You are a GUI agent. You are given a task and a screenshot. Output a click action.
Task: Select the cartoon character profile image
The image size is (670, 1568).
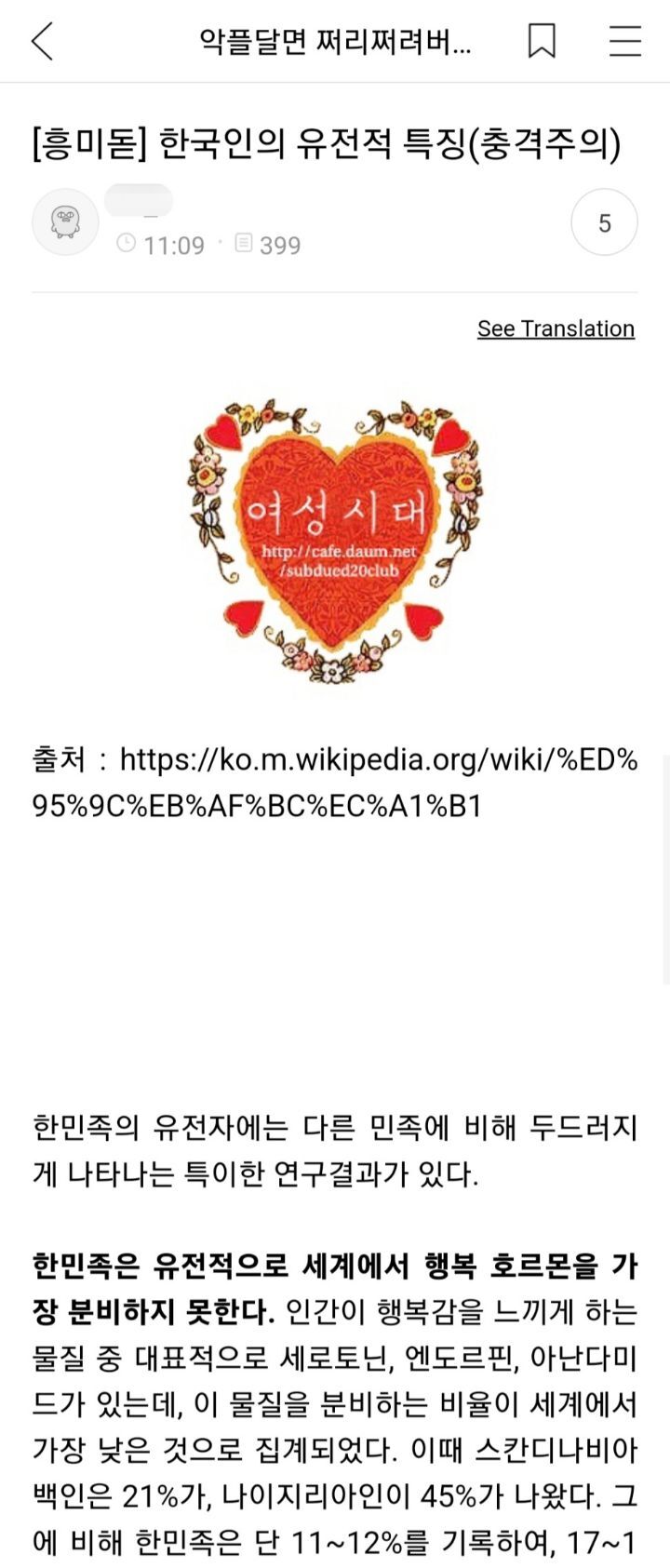63,221
